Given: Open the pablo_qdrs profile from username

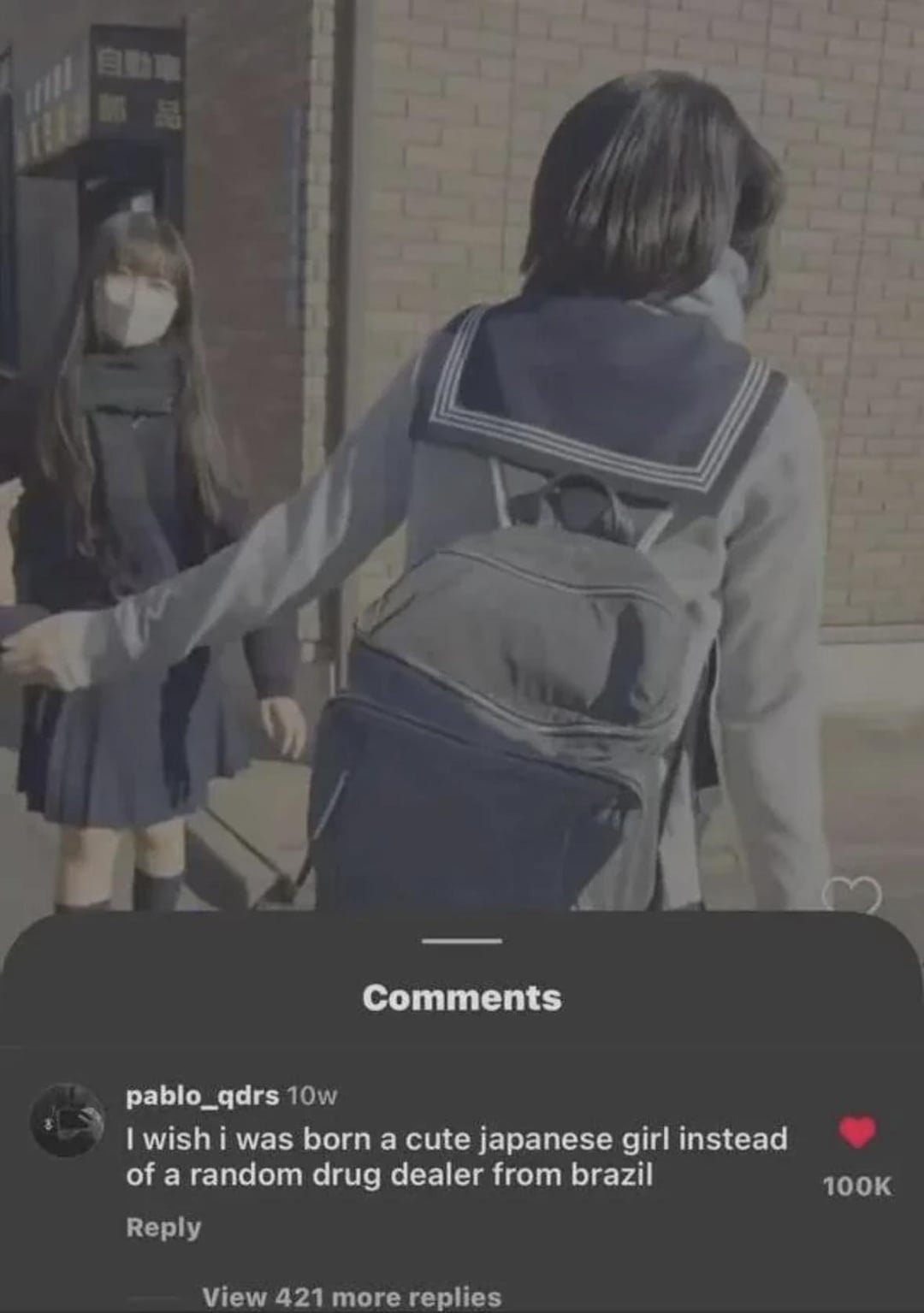Looking at the screenshot, I should 202,1095.
